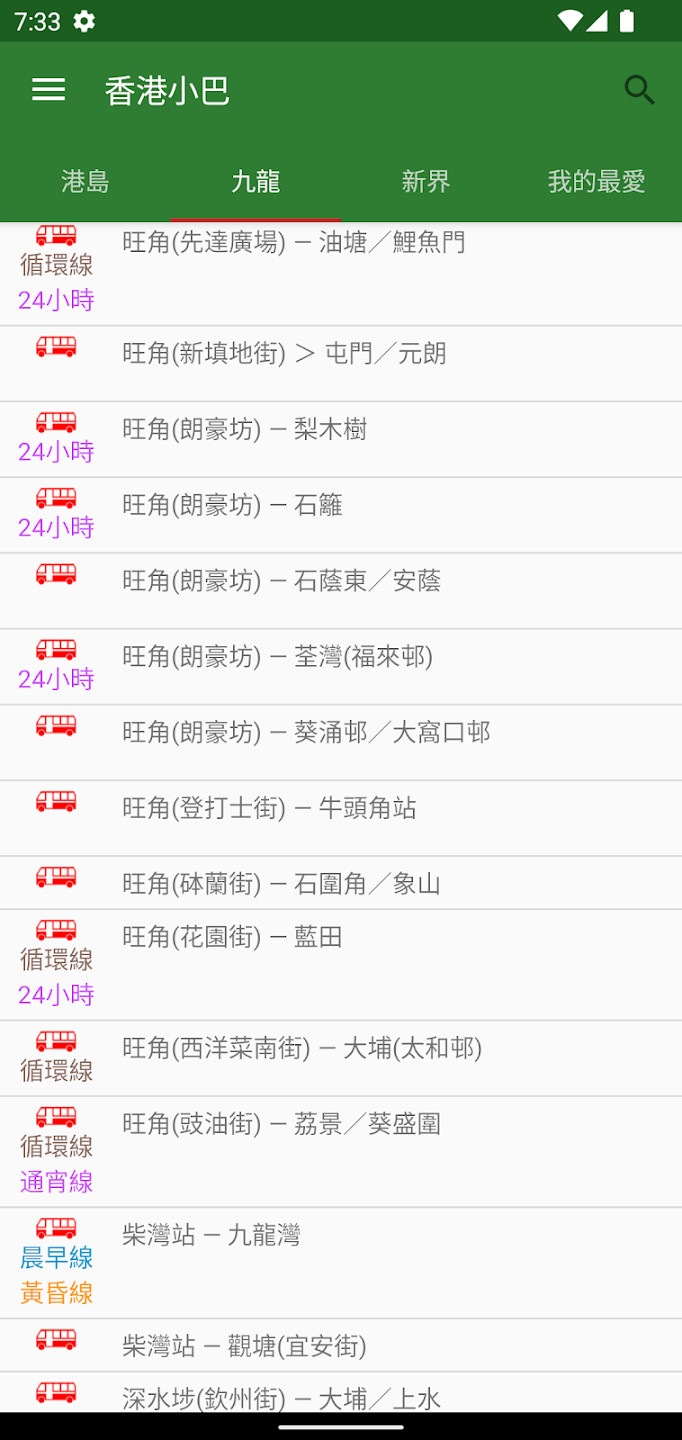Open route 旺角(朗豪坊) – 石籬

click(341, 515)
